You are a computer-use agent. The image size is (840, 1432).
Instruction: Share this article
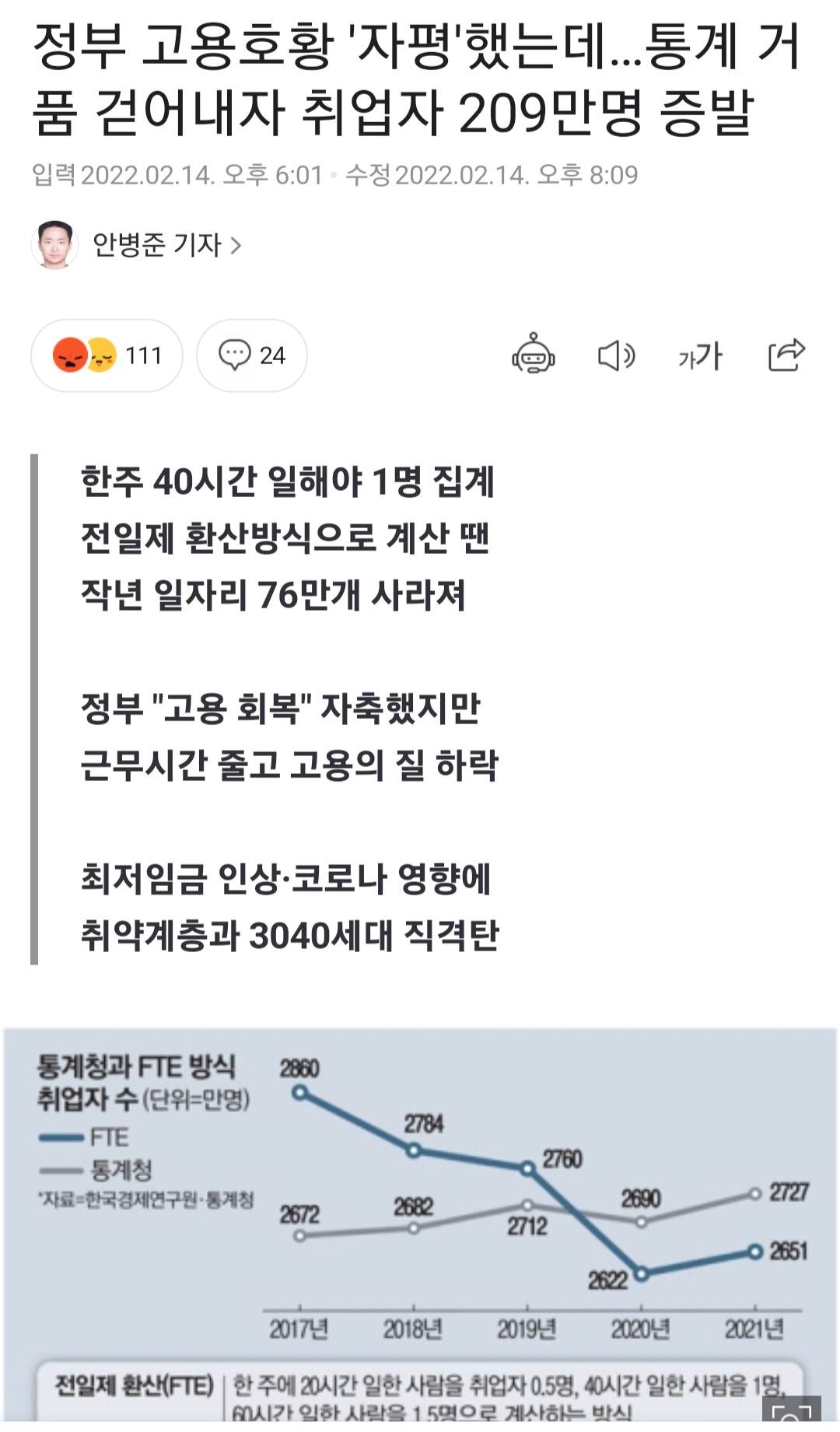click(x=786, y=355)
